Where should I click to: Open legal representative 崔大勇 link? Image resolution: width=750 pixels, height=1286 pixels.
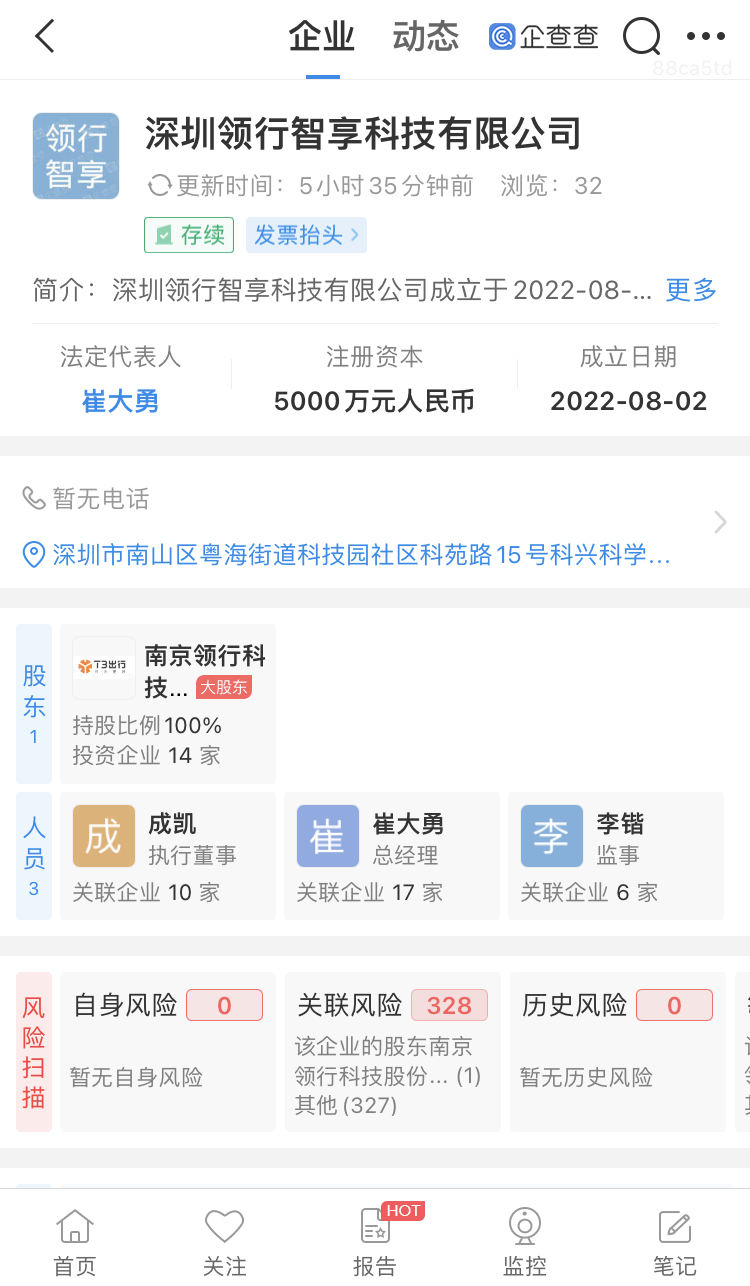pyautogui.click(x=120, y=402)
